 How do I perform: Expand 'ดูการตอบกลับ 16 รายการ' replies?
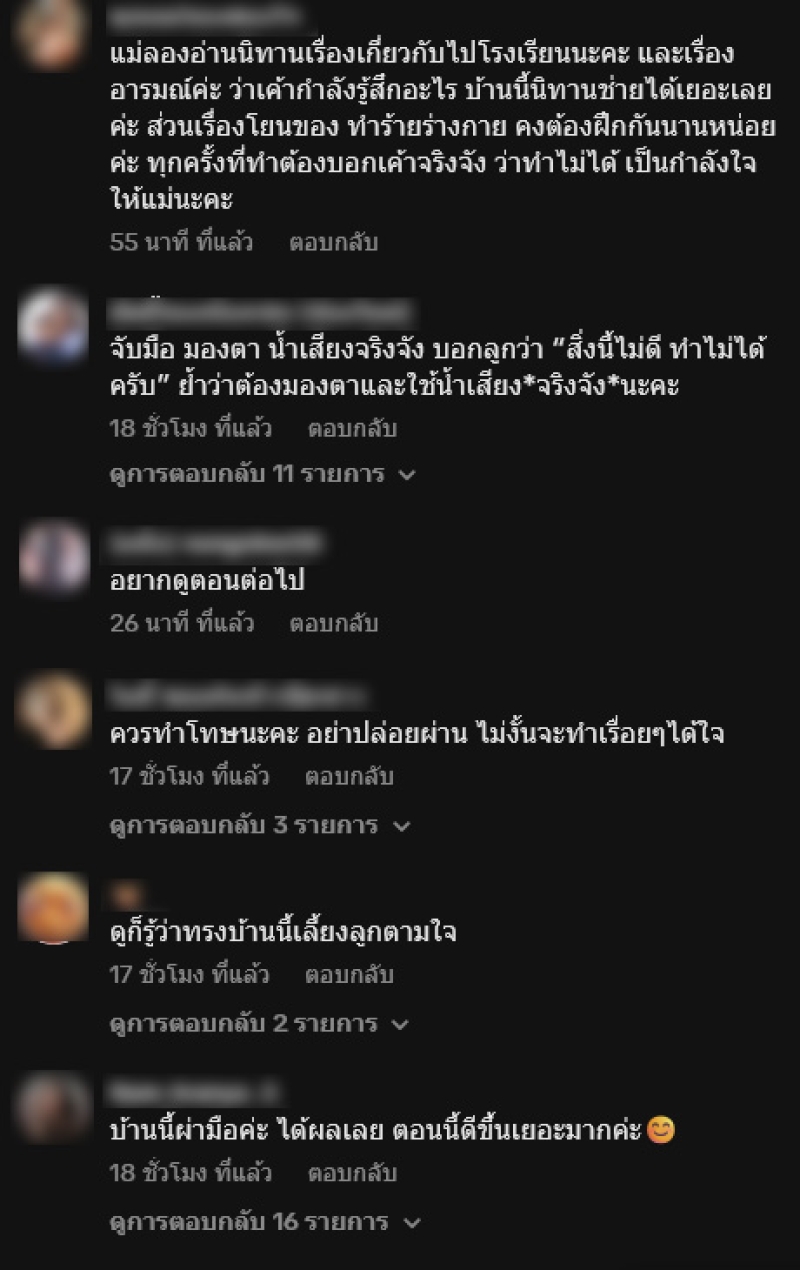tap(264, 1222)
